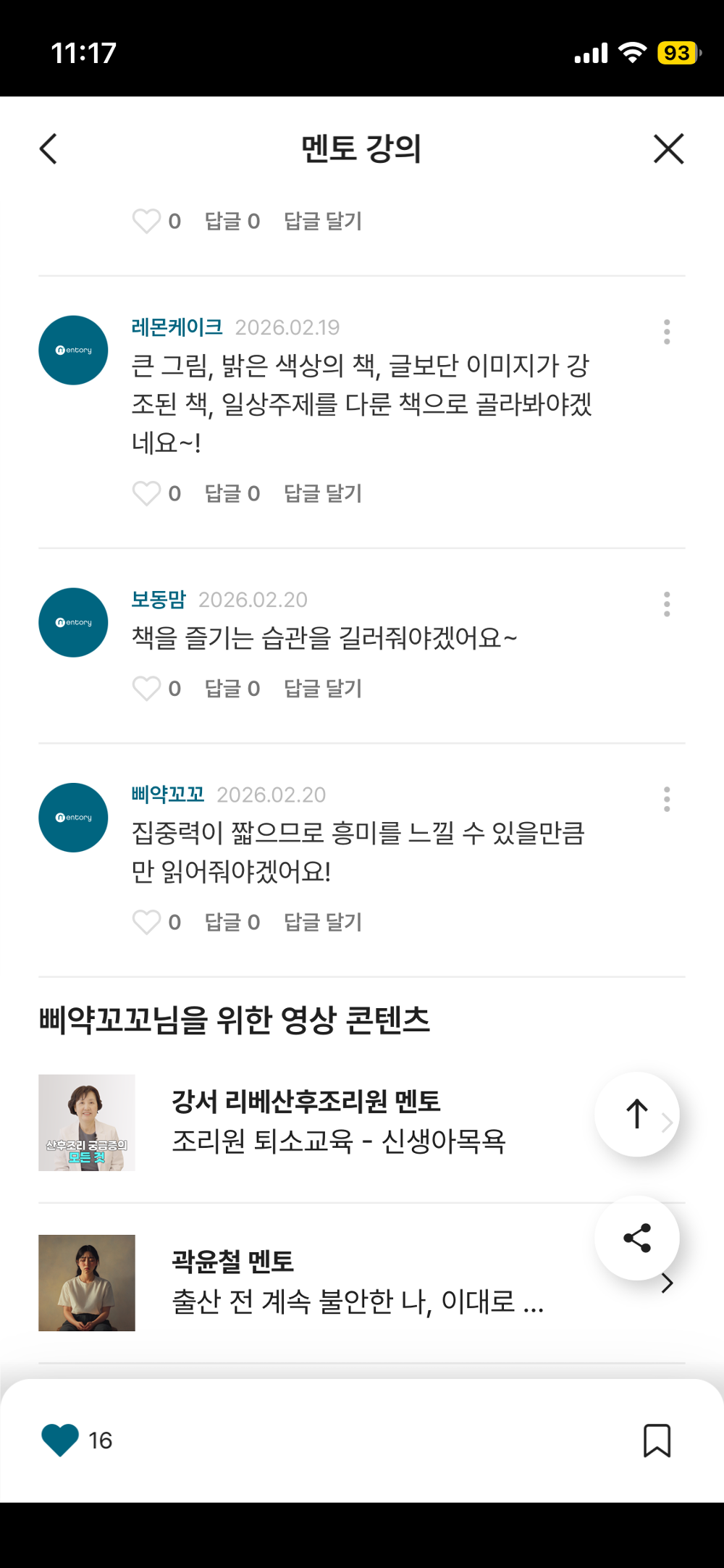The width and height of the screenshot is (724, 1568).
Task: Tap the scroll-to-top arrow button
Action: point(636,1114)
